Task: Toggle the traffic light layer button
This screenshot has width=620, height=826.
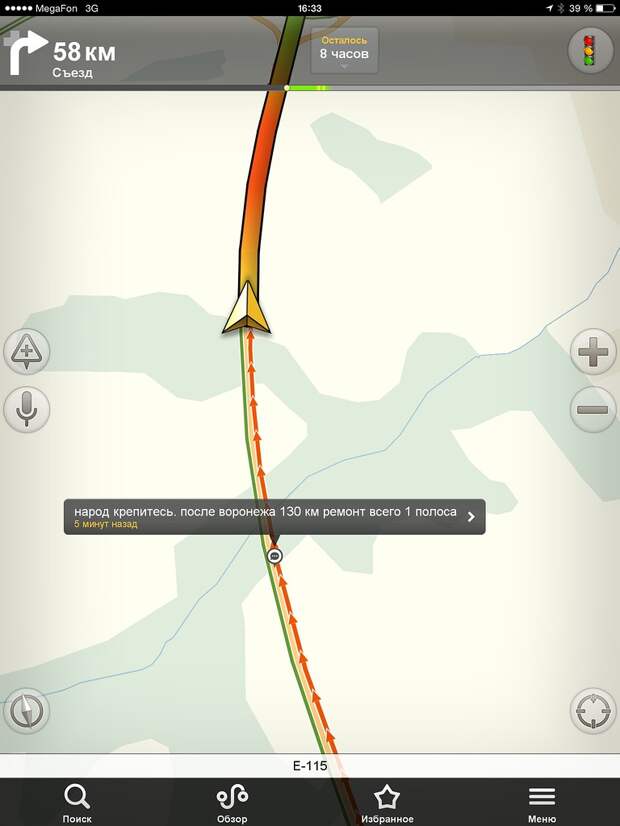Action: [x=590, y=50]
